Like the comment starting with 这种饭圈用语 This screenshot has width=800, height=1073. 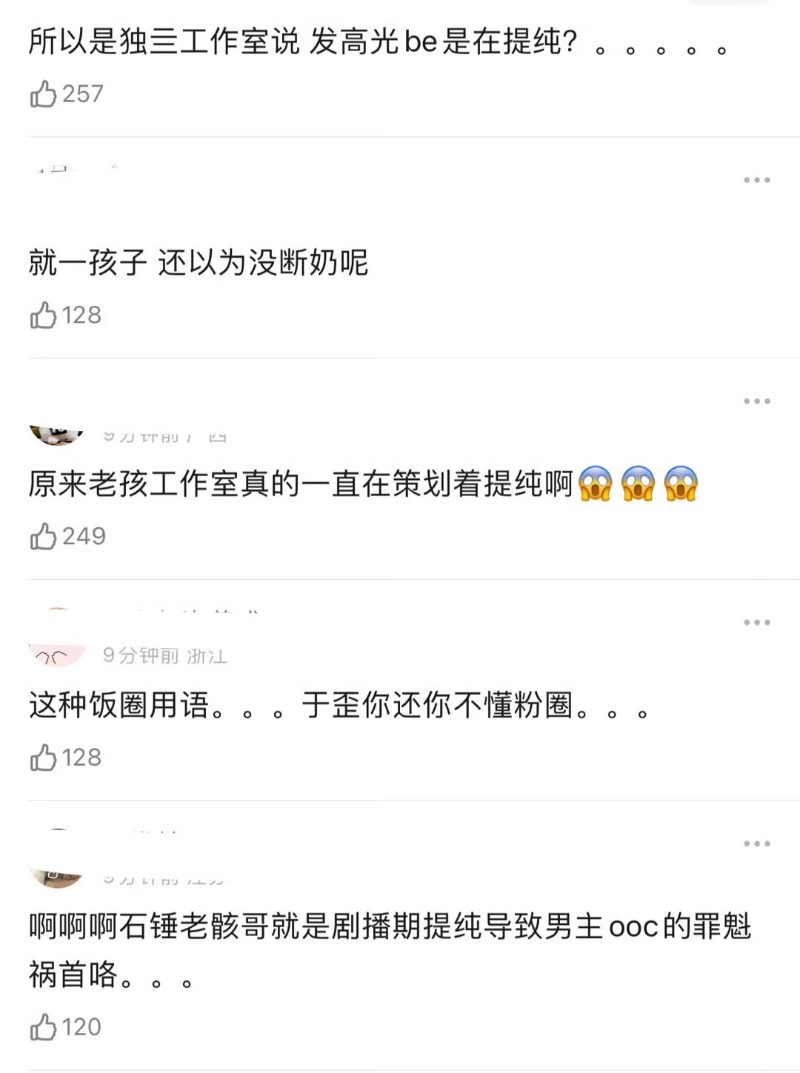click(x=44, y=758)
